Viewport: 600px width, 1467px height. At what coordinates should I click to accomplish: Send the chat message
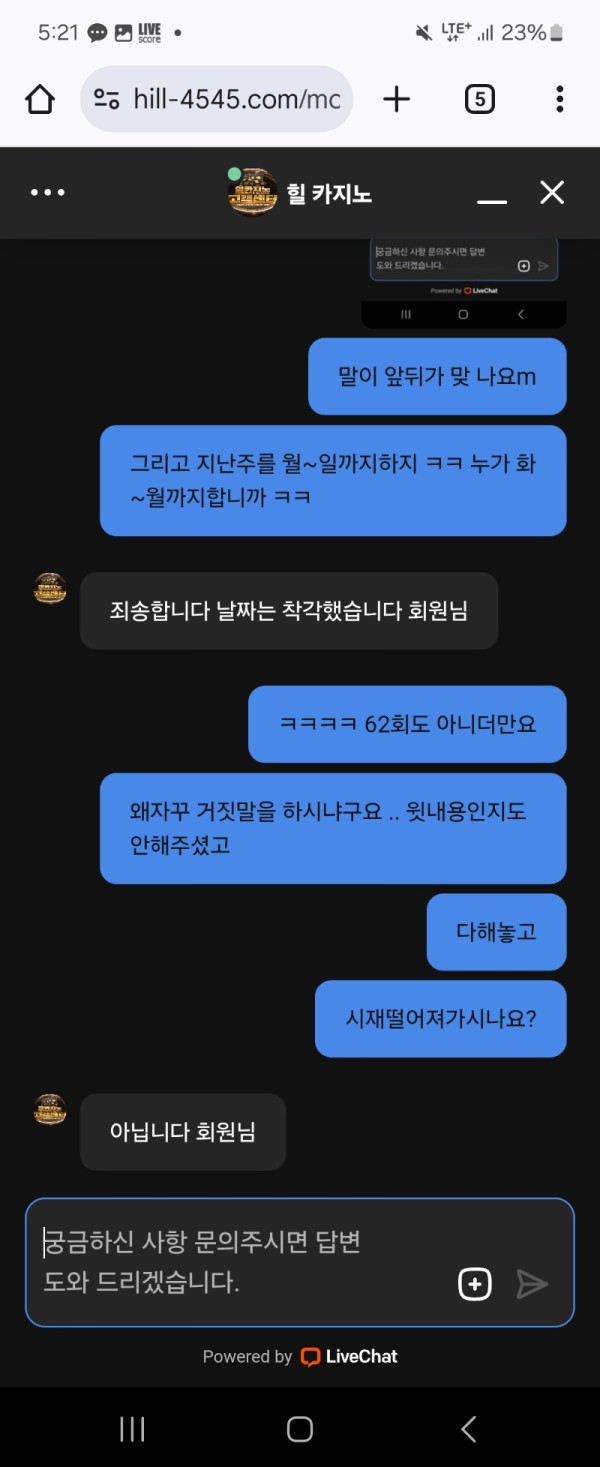coord(532,1284)
